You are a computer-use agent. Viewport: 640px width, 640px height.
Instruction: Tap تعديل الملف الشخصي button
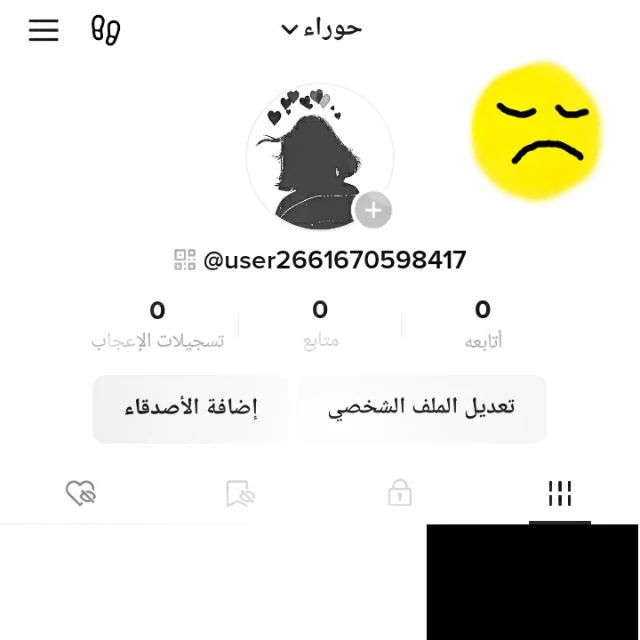click(421, 409)
